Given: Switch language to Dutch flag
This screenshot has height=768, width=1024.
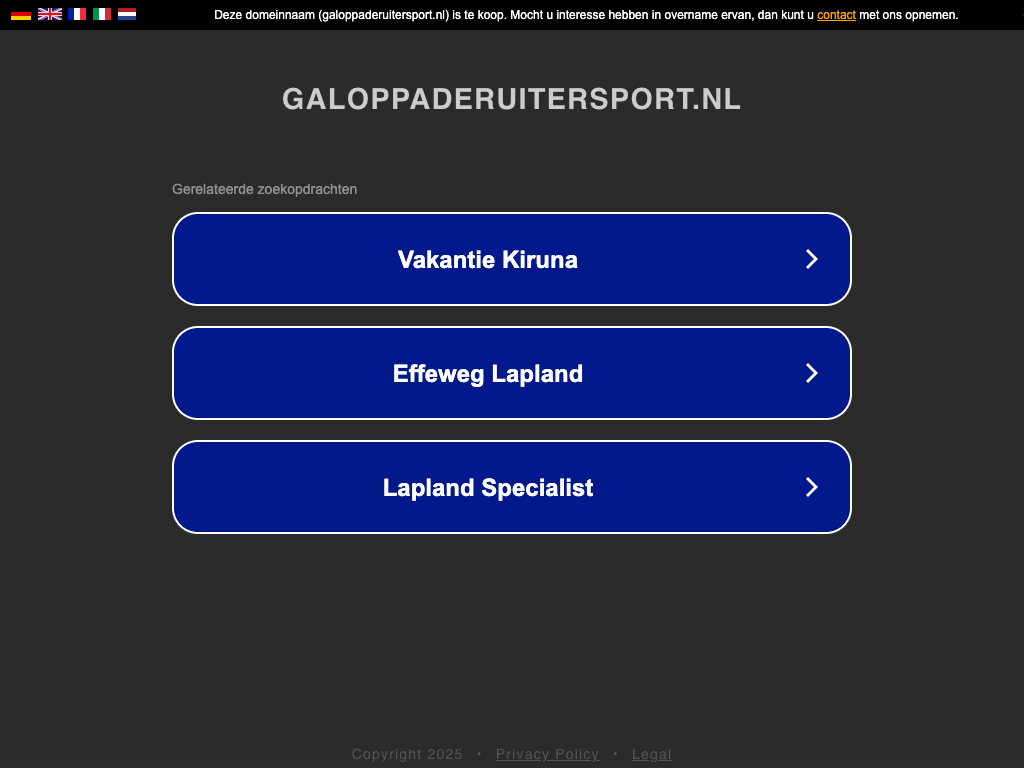Looking at the screenshot, I should tap(127, 14).
